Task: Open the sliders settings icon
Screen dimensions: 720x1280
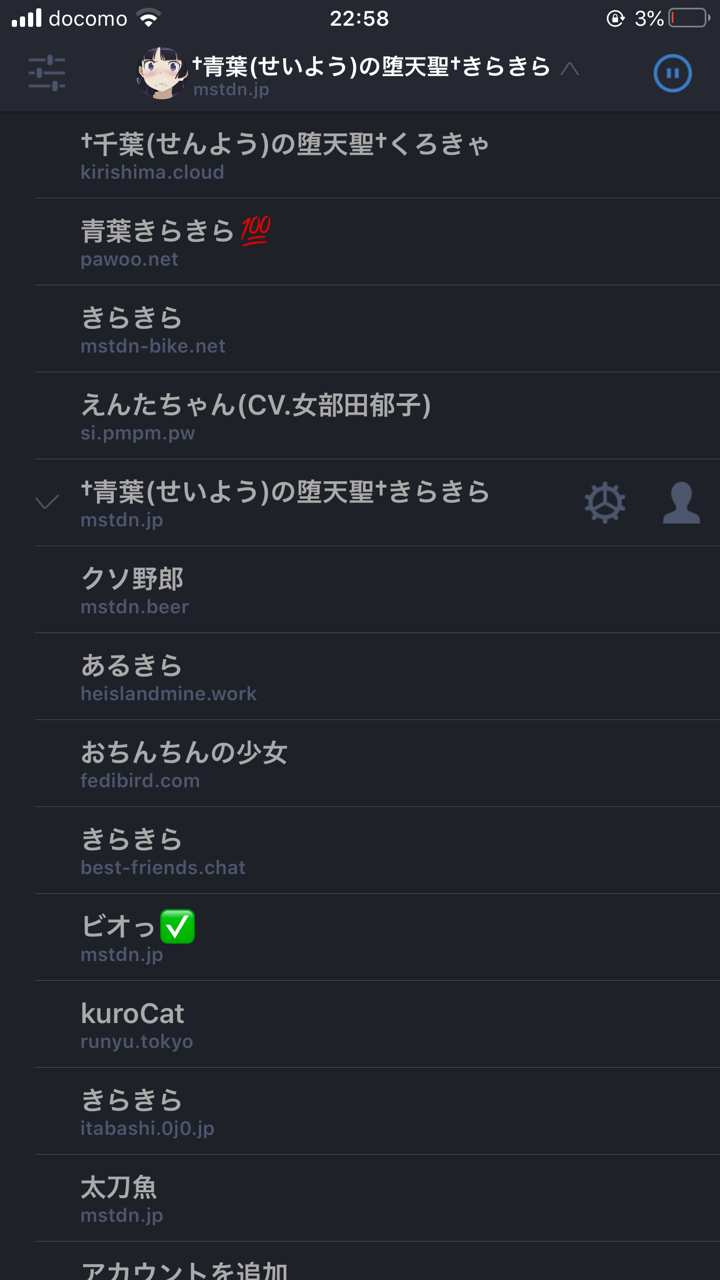Action: pyautogui.click(x=47, y=73)
